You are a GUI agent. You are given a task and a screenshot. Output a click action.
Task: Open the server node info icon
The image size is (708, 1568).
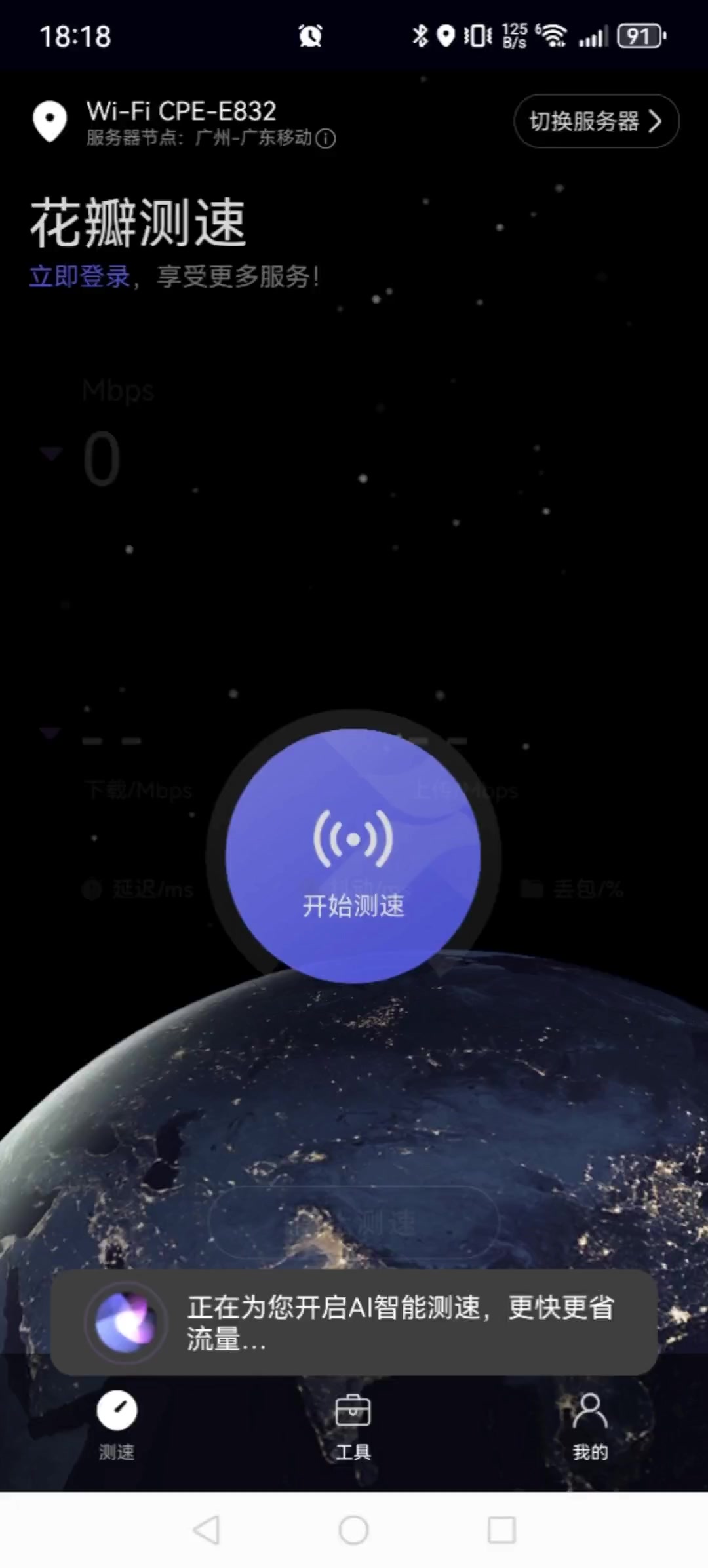[x=326, y=138]
